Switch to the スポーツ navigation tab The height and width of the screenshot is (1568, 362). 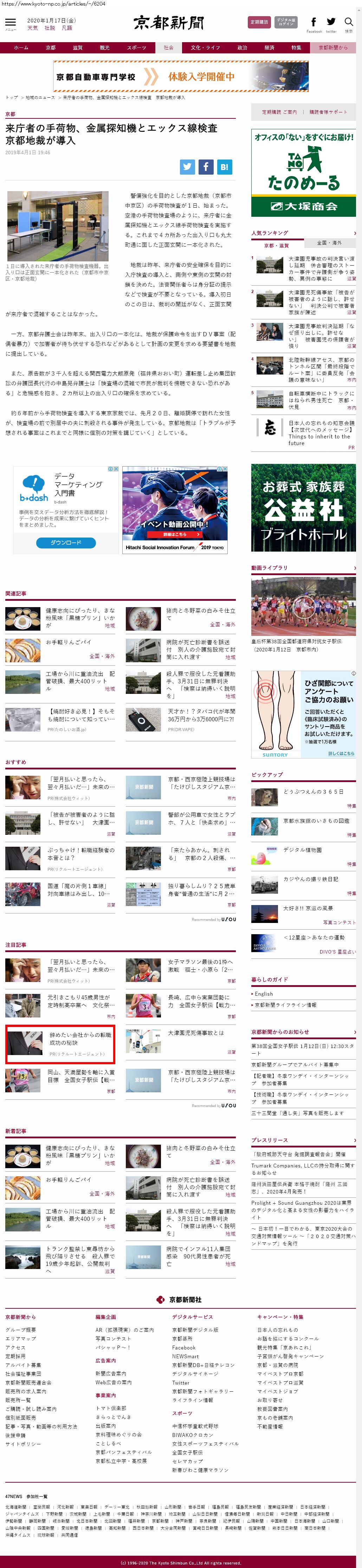pos(136,47)
